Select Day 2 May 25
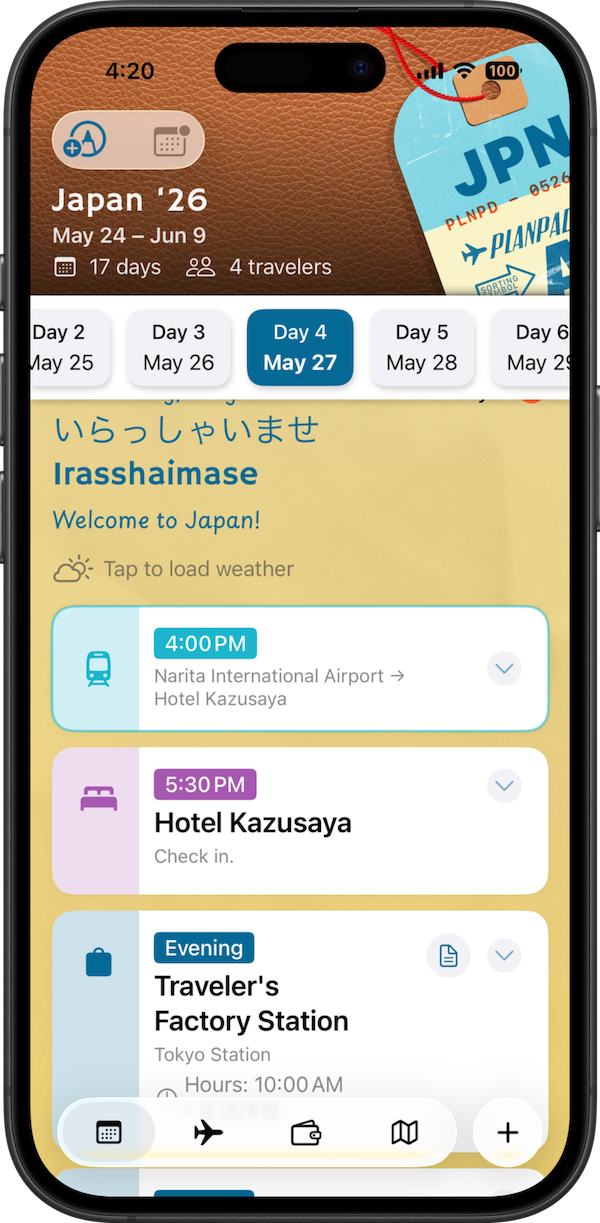This screenshot has height=1223, width=600. pyautogui.click(x=62, y=347)
